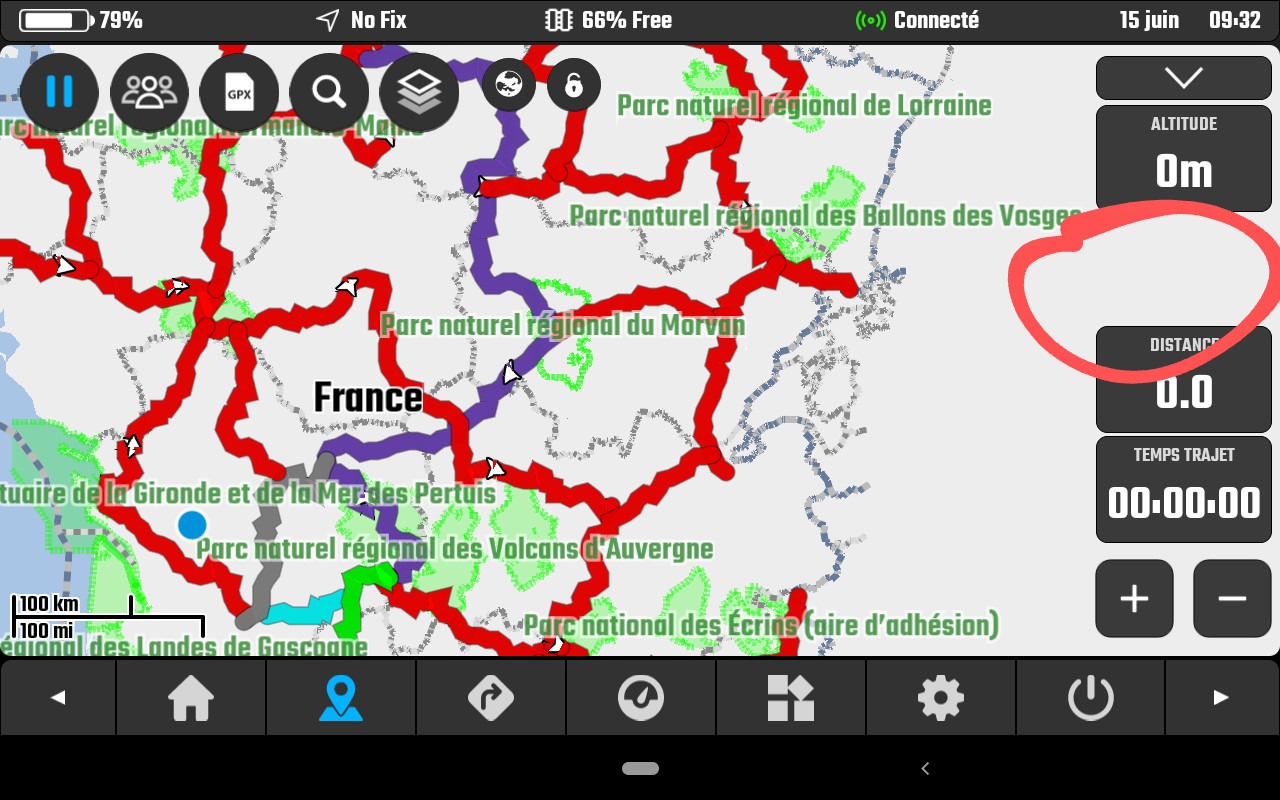Zoom out with the minus button

pos(1232,598)
